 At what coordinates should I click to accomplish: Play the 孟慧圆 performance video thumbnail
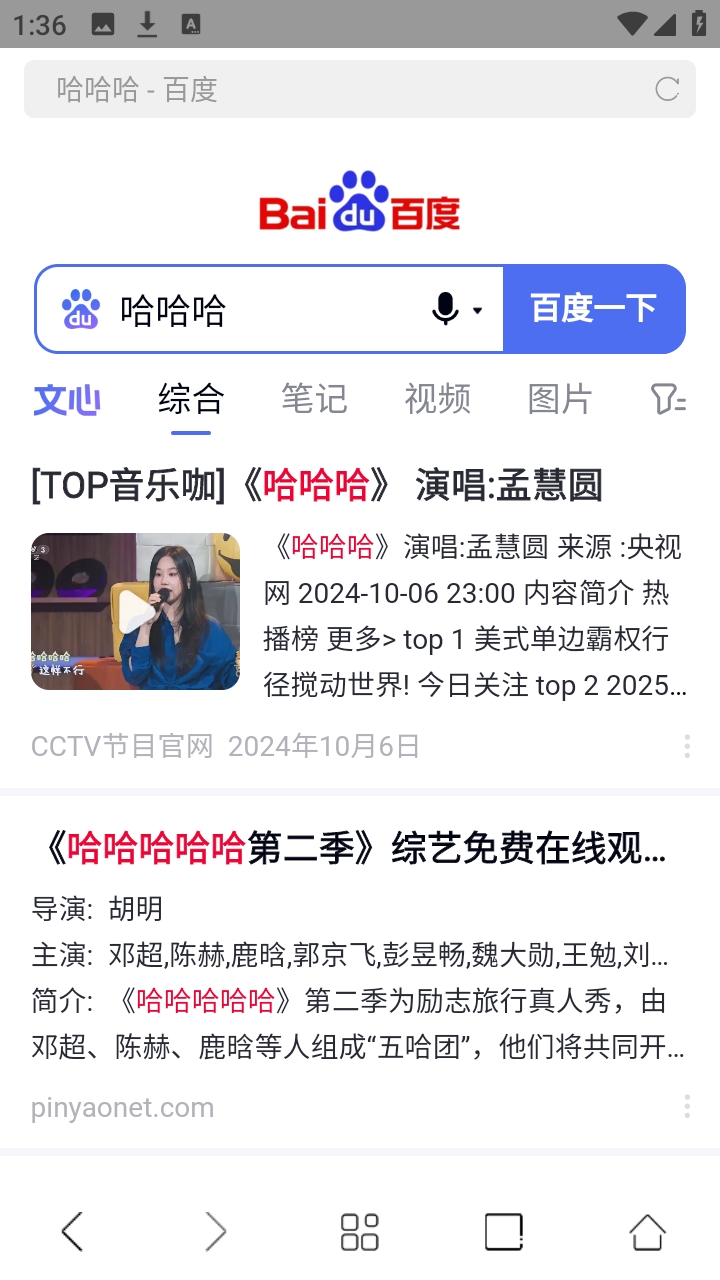(x=135, y=611)
